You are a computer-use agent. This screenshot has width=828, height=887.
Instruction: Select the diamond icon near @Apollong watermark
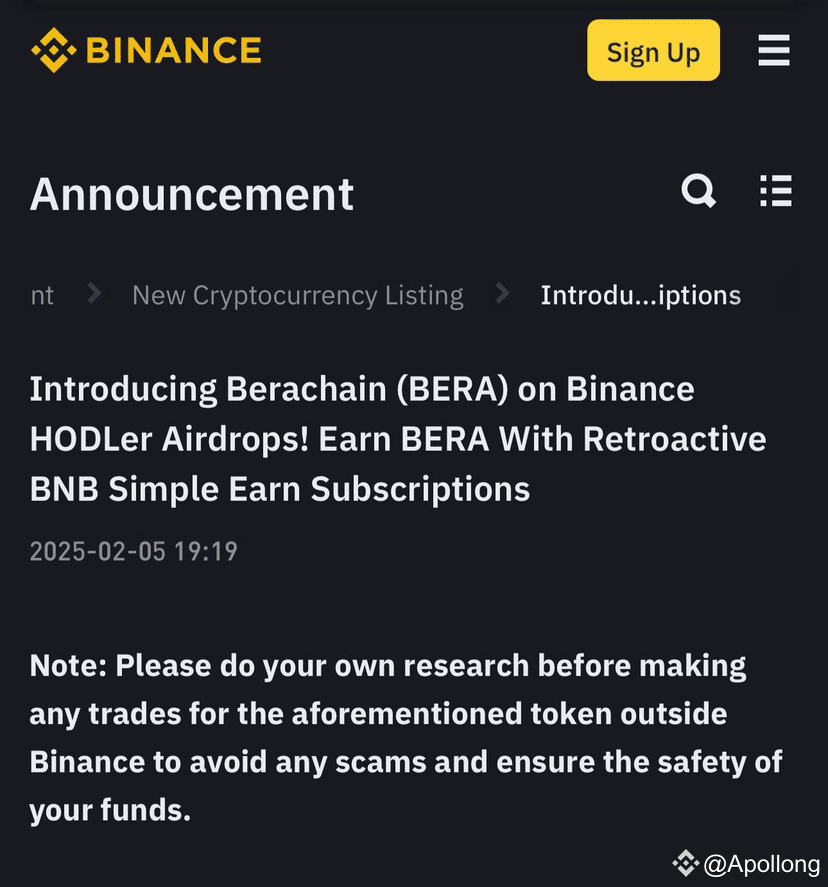(686, 862)
